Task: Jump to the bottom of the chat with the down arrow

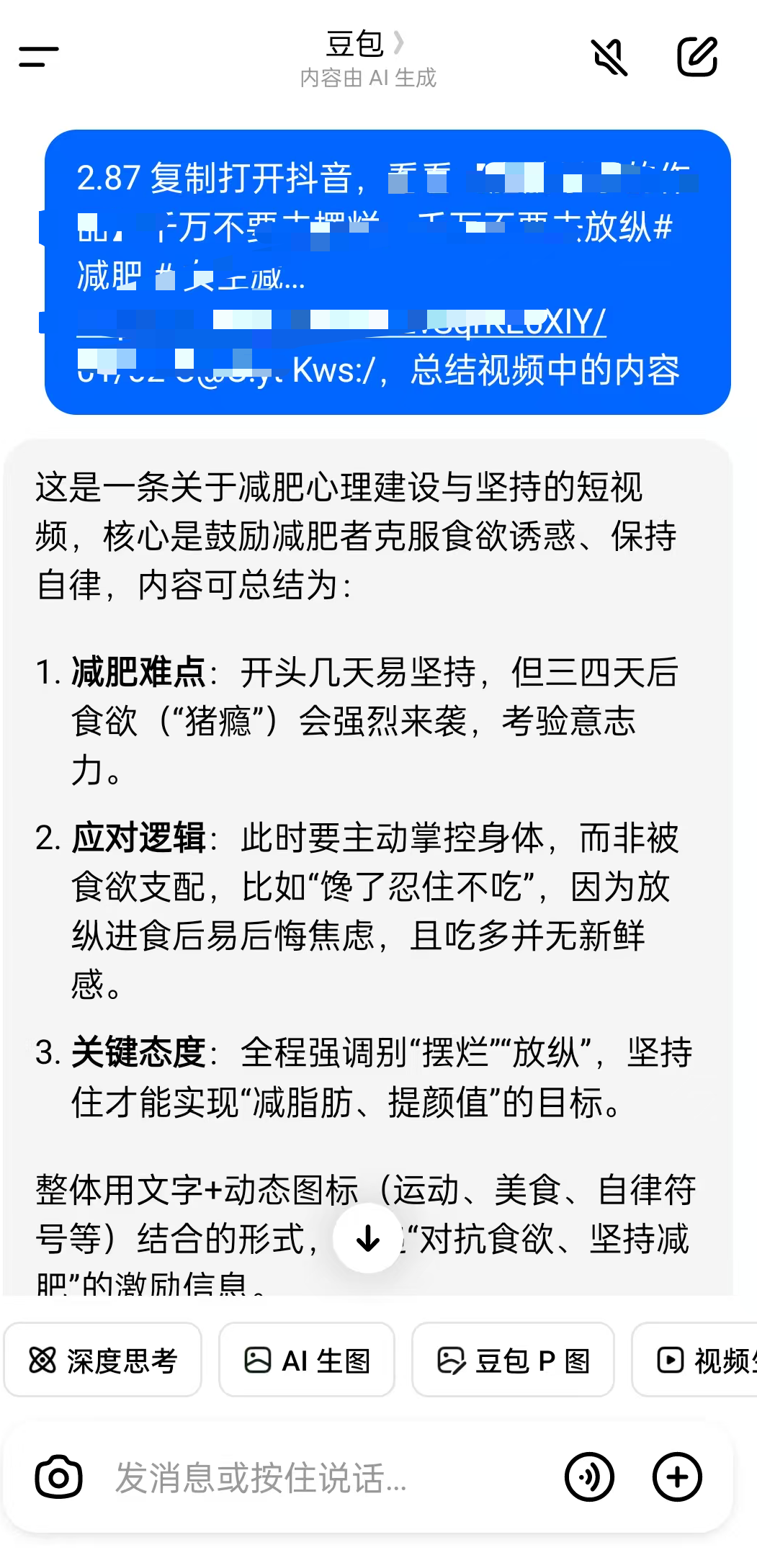Action: click(x=368, y=1238)
